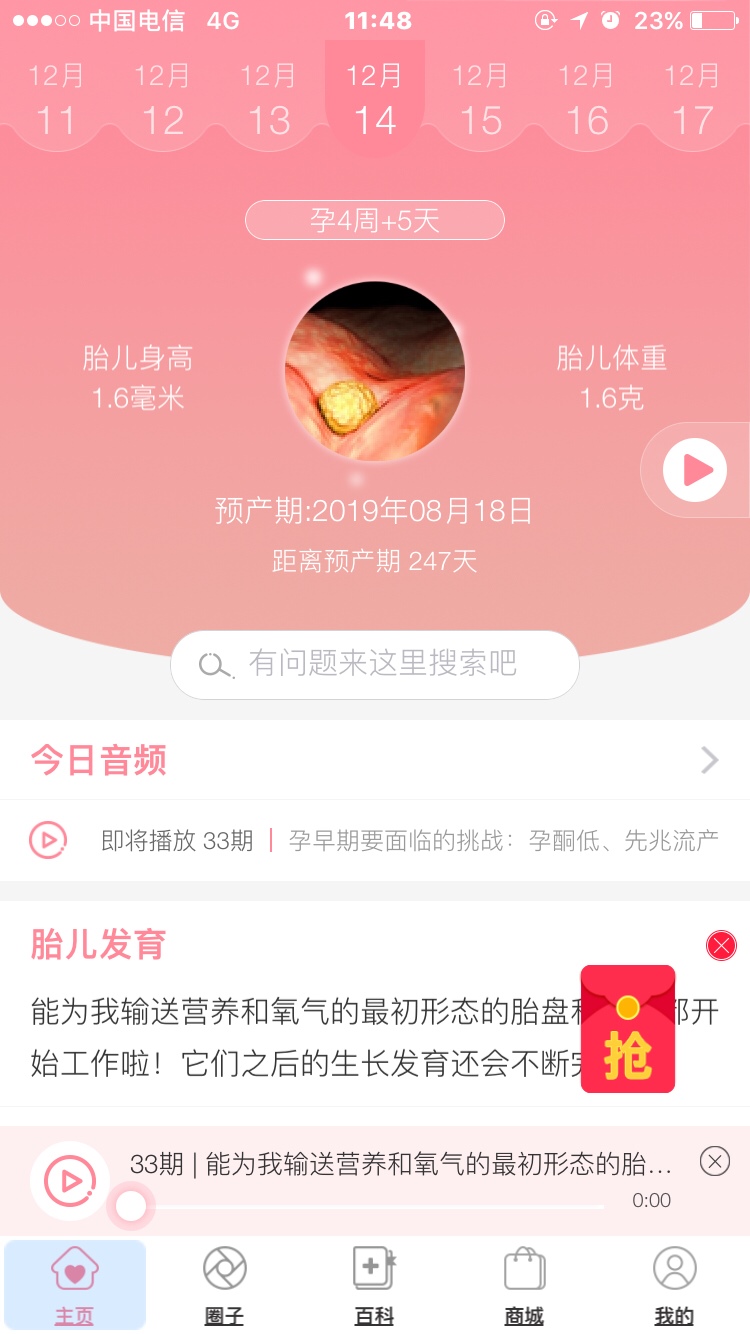Dismiss the red envelope popup
This screenshot has width=750, height=1334.
[721, 945]
